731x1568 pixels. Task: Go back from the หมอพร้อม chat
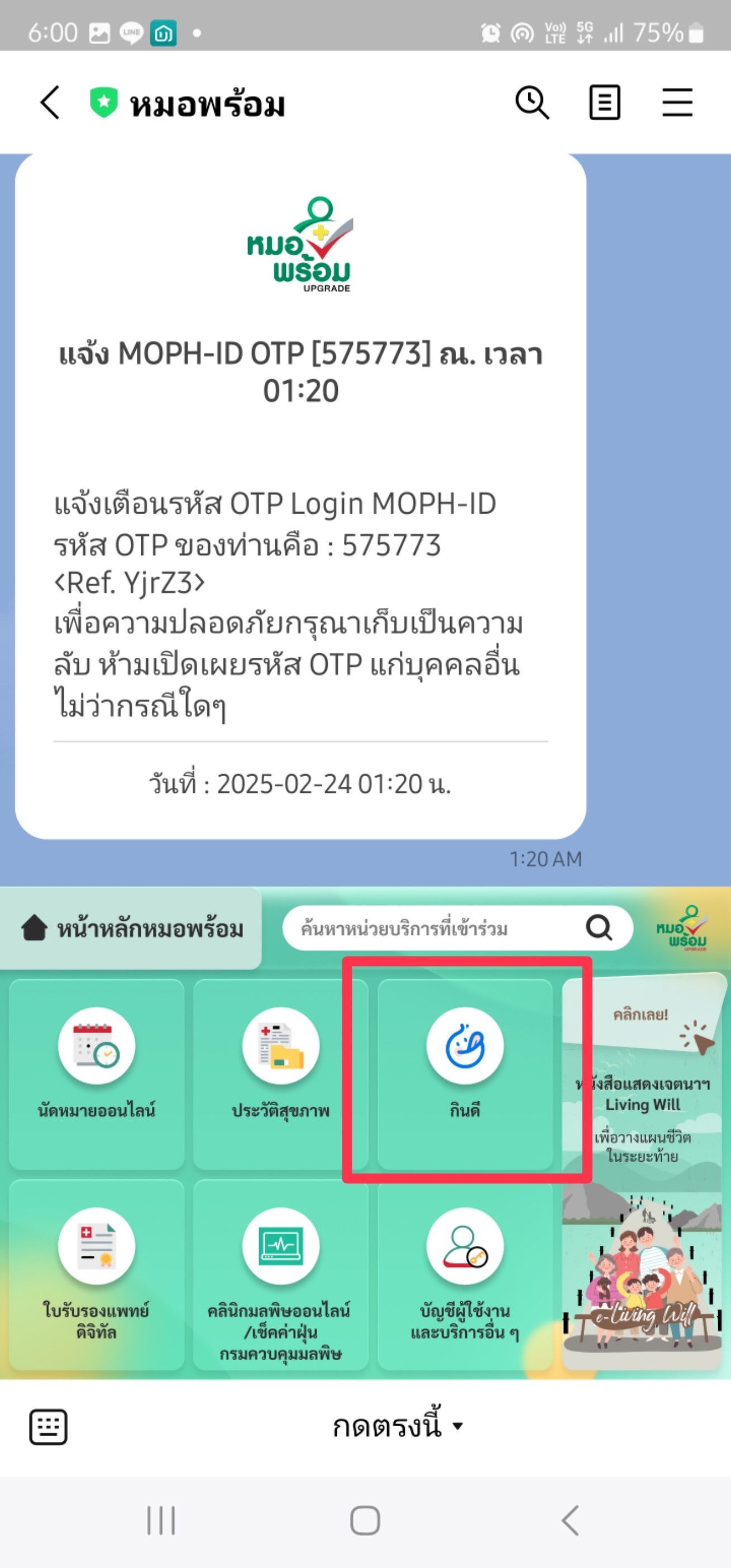(50, 102)
